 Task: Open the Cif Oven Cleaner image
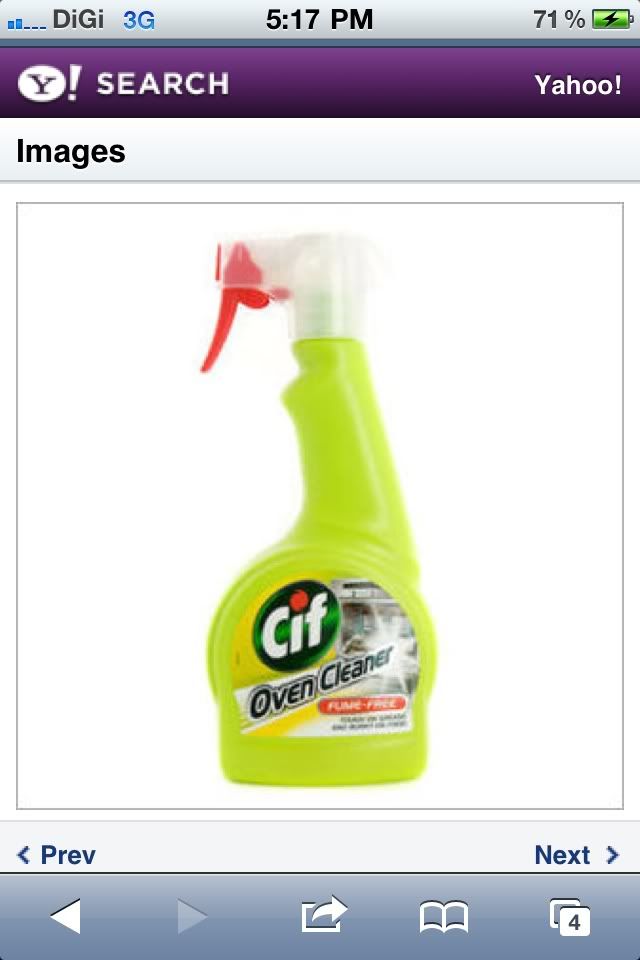[x=320, y=505]
